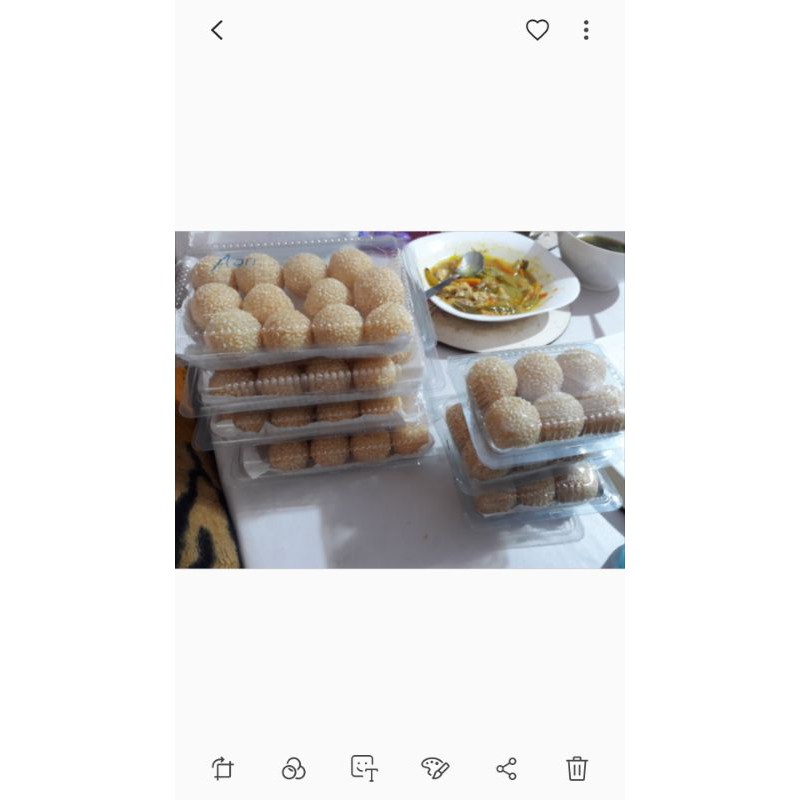Delete this photo with the trash icon

click(577, 768)
